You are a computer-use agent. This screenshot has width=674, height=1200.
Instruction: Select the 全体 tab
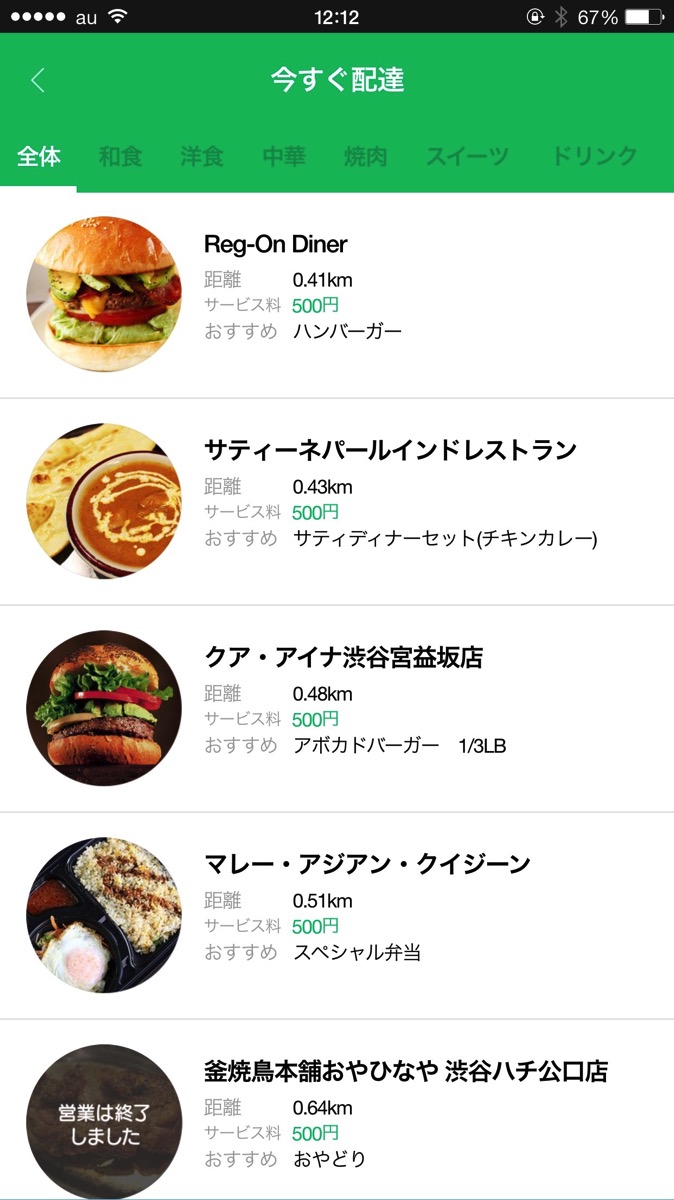(x=39, y=157)
